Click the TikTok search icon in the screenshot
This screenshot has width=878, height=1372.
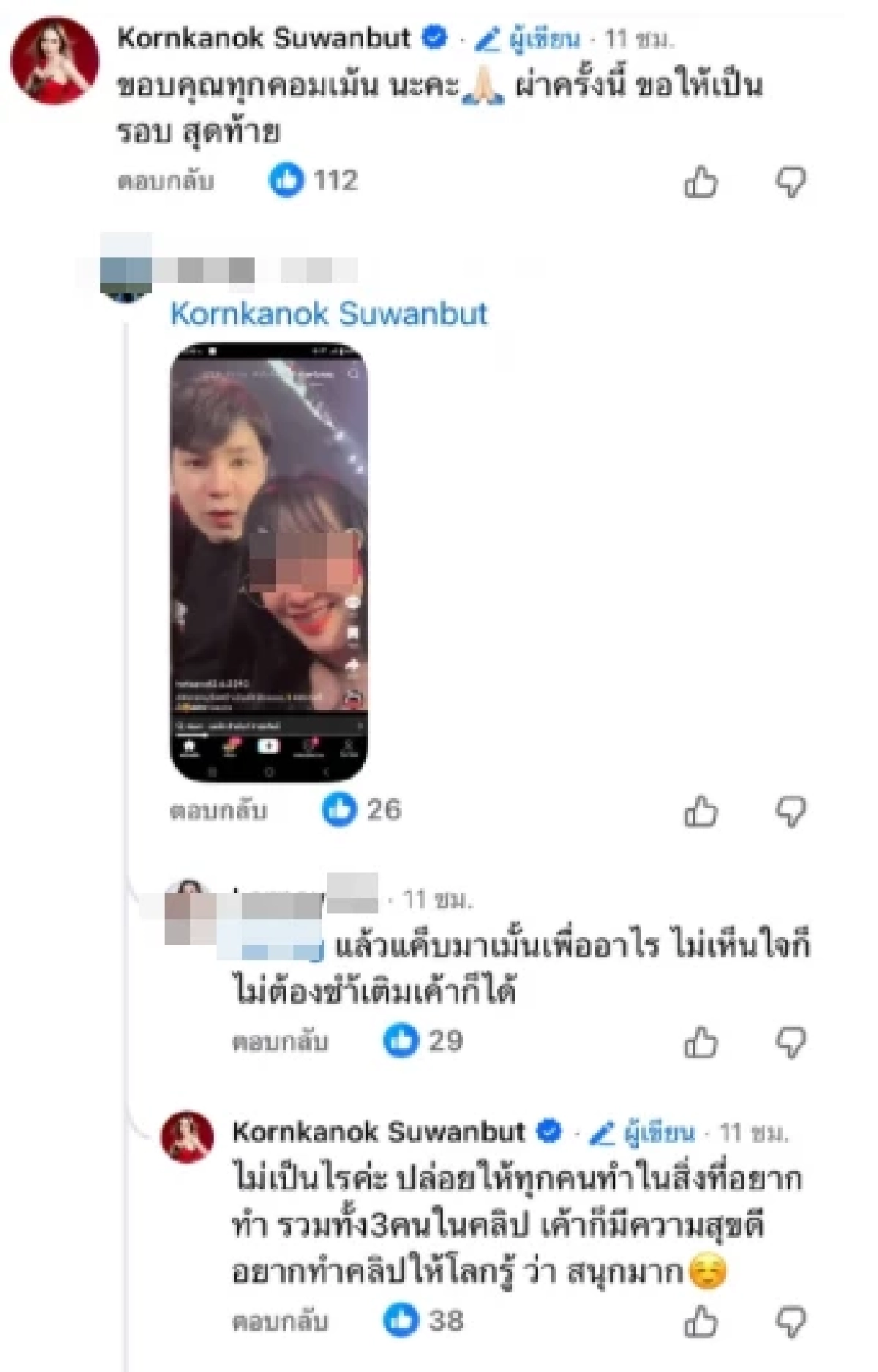tap(352, 374)
